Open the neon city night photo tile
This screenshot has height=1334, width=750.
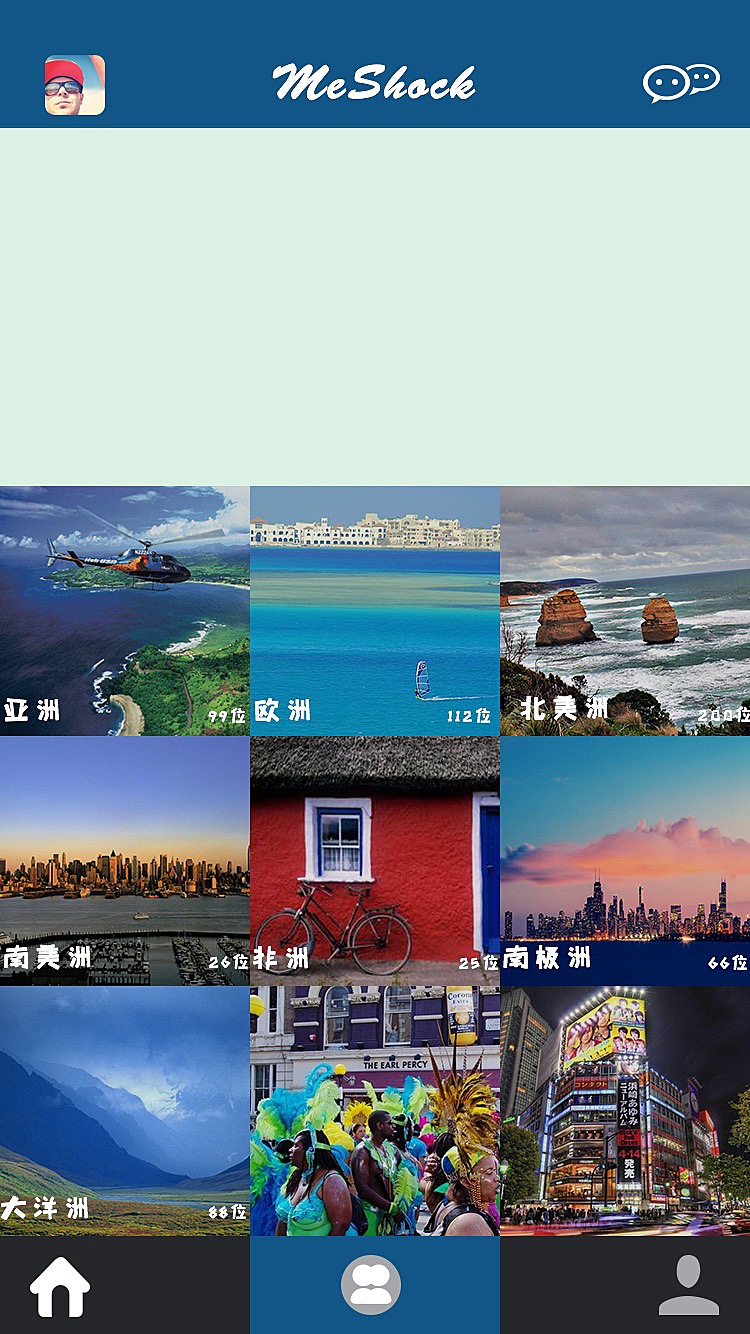[625, 1111]
